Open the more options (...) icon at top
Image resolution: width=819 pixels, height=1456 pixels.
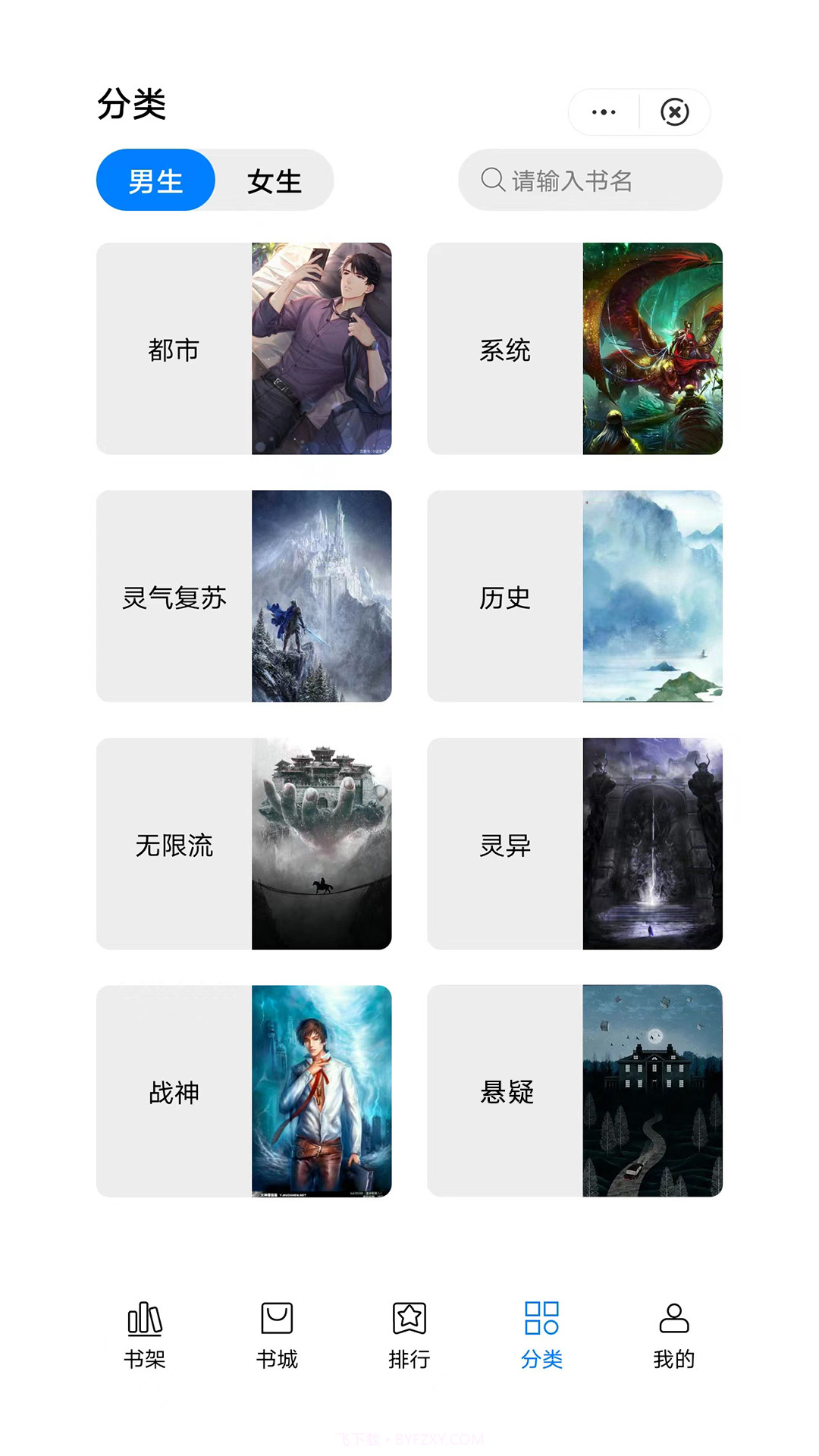[603, 112]
